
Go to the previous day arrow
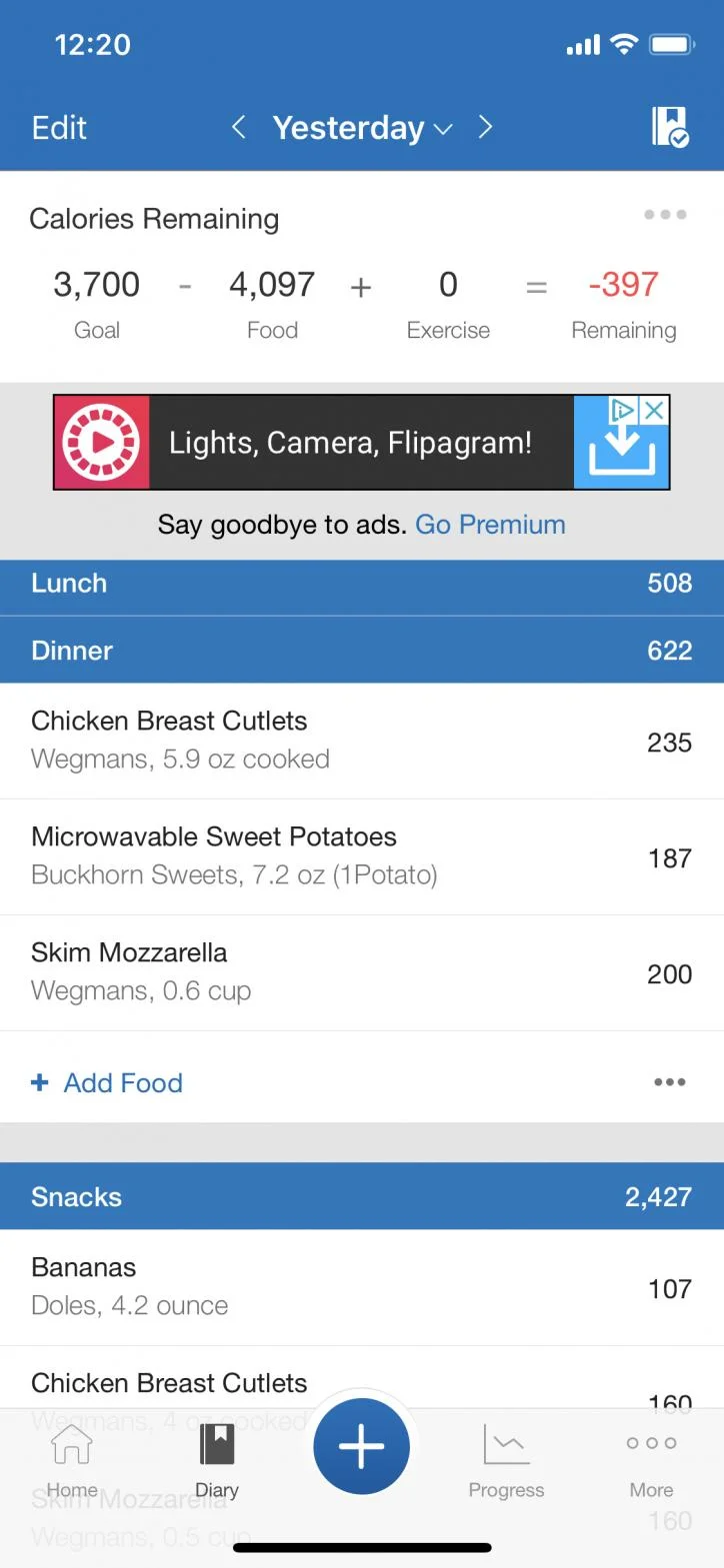tap(238, 127)
